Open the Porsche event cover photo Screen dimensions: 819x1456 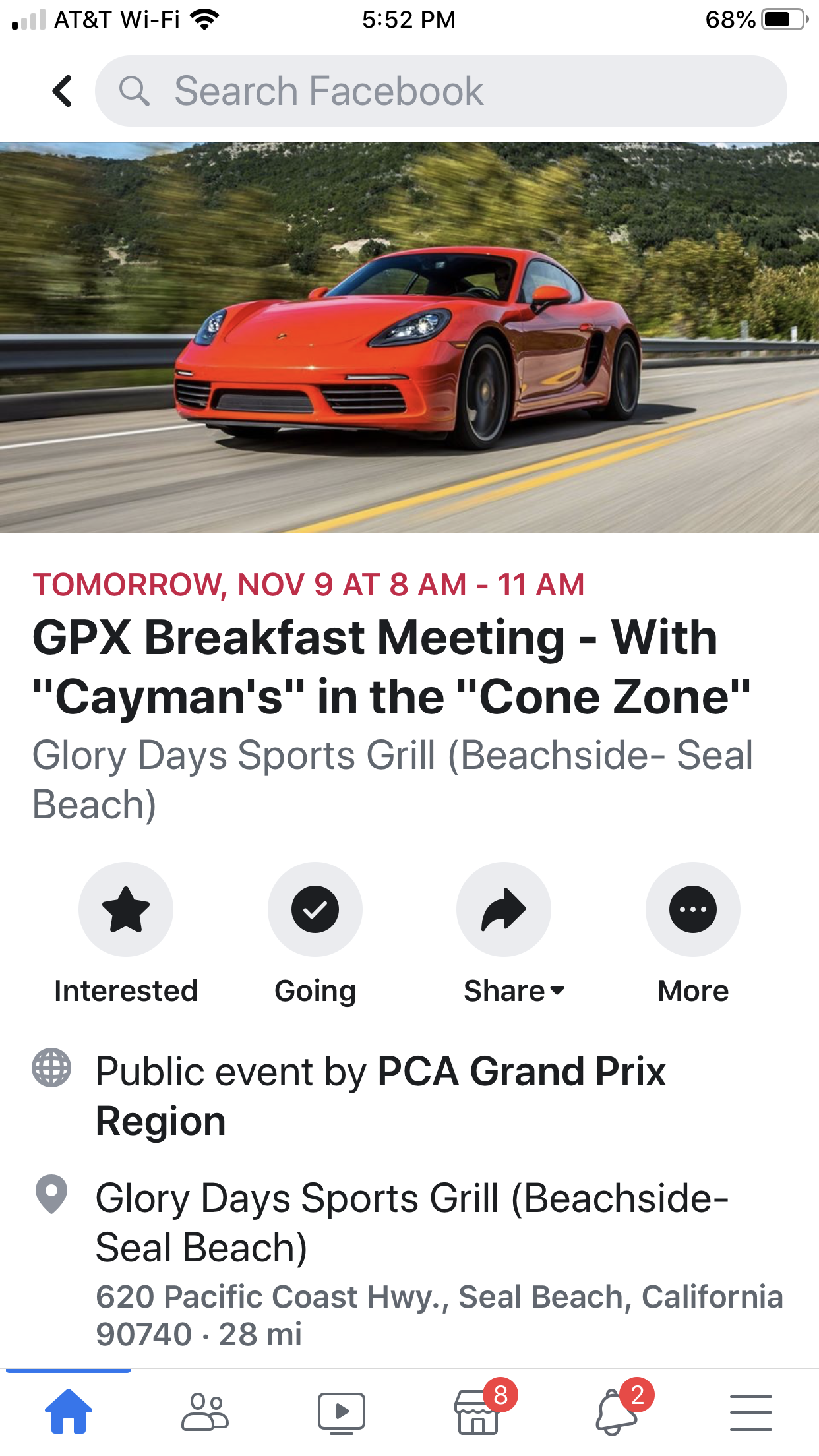409,338
